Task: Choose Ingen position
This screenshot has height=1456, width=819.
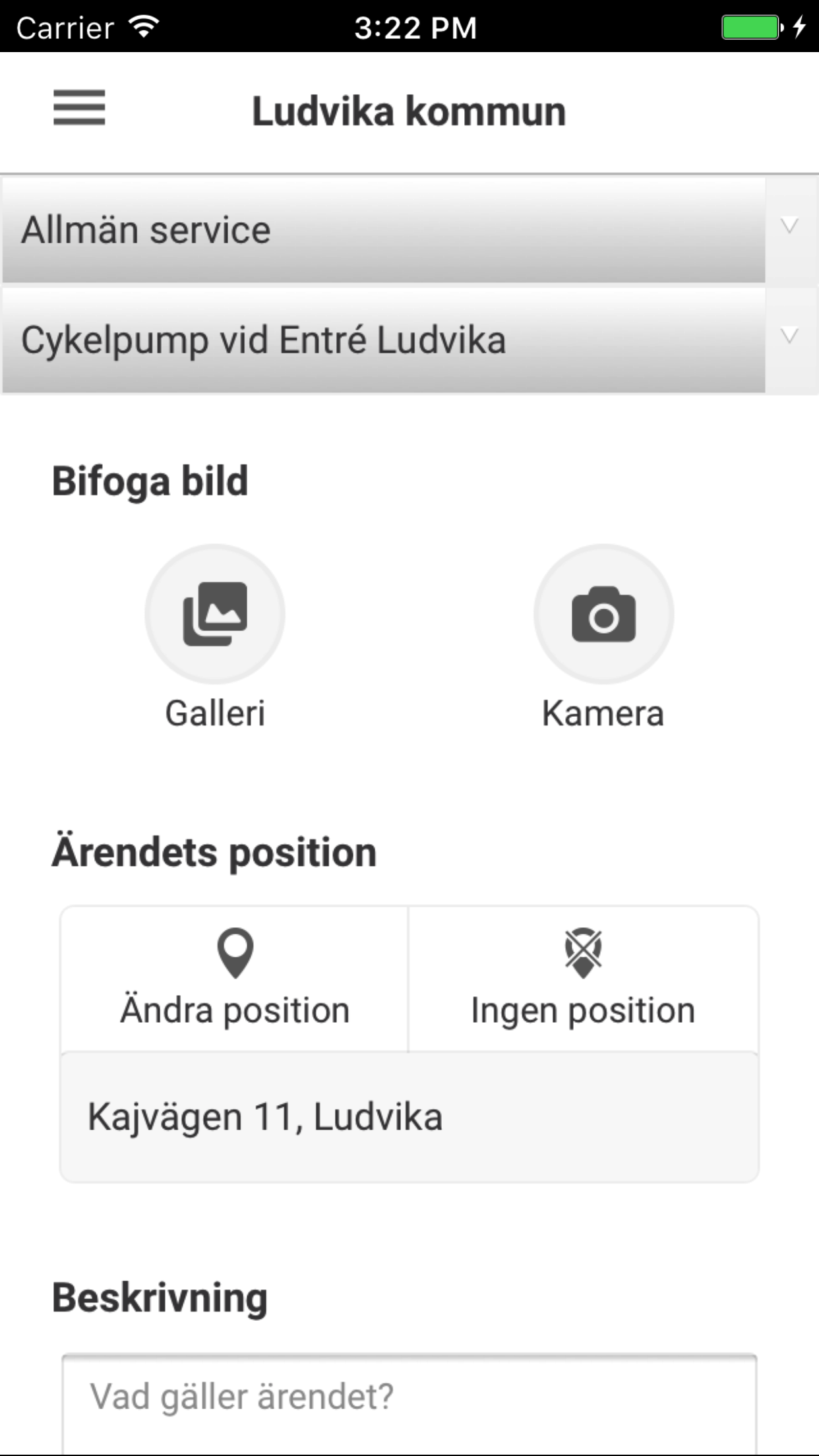Action: [583, 979]
